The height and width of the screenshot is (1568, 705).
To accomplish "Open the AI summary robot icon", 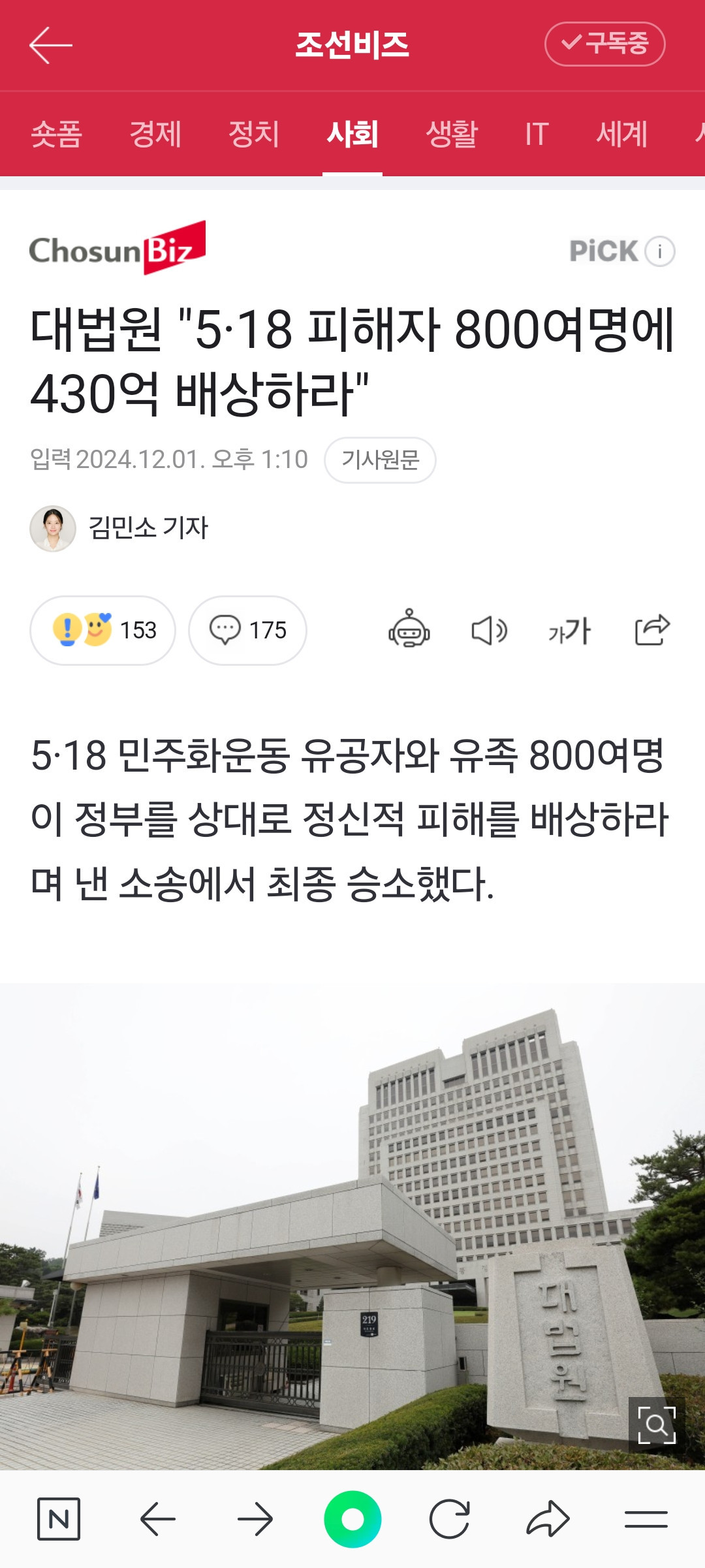I will pyautogui.click(x=409, y=629).
